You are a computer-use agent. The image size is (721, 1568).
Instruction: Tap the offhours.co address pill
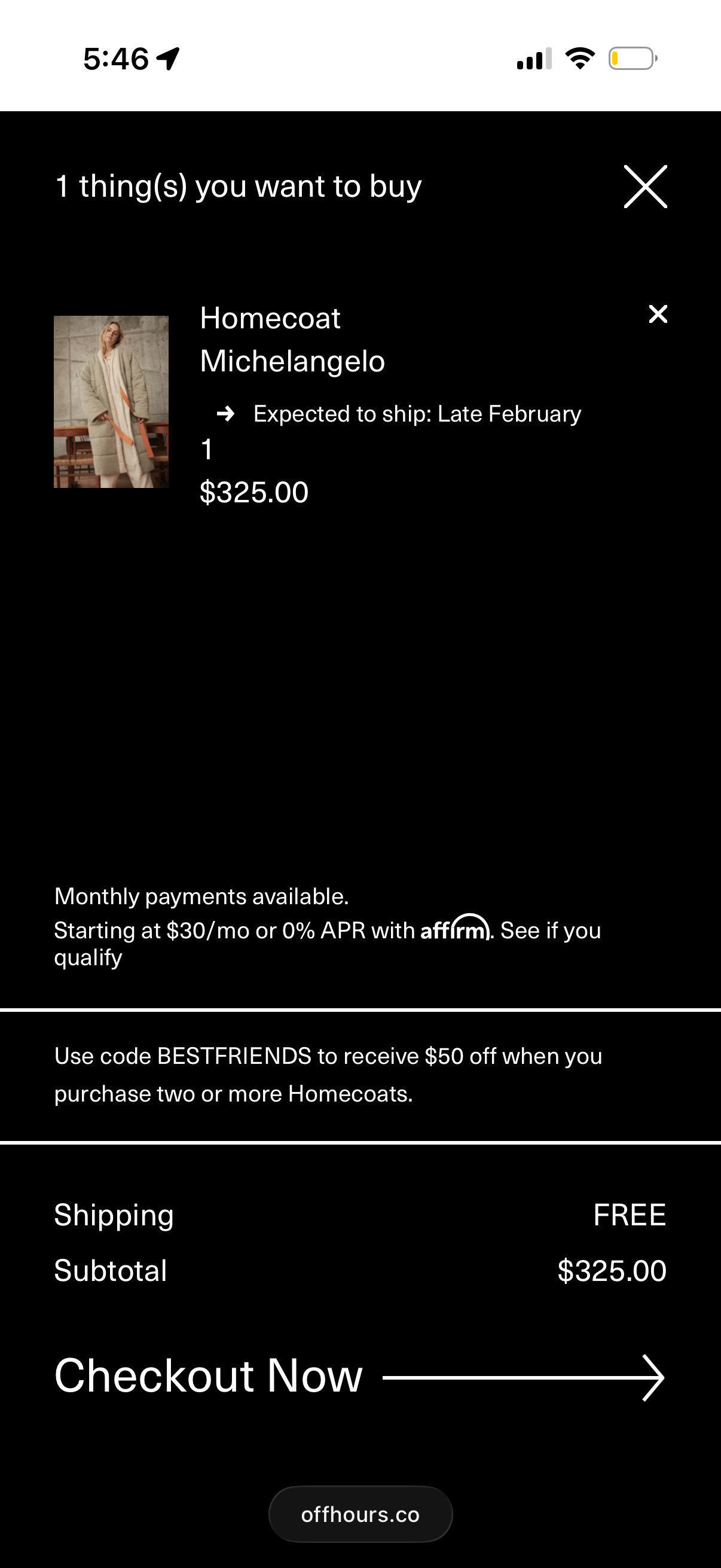(x=360, y=1514)
